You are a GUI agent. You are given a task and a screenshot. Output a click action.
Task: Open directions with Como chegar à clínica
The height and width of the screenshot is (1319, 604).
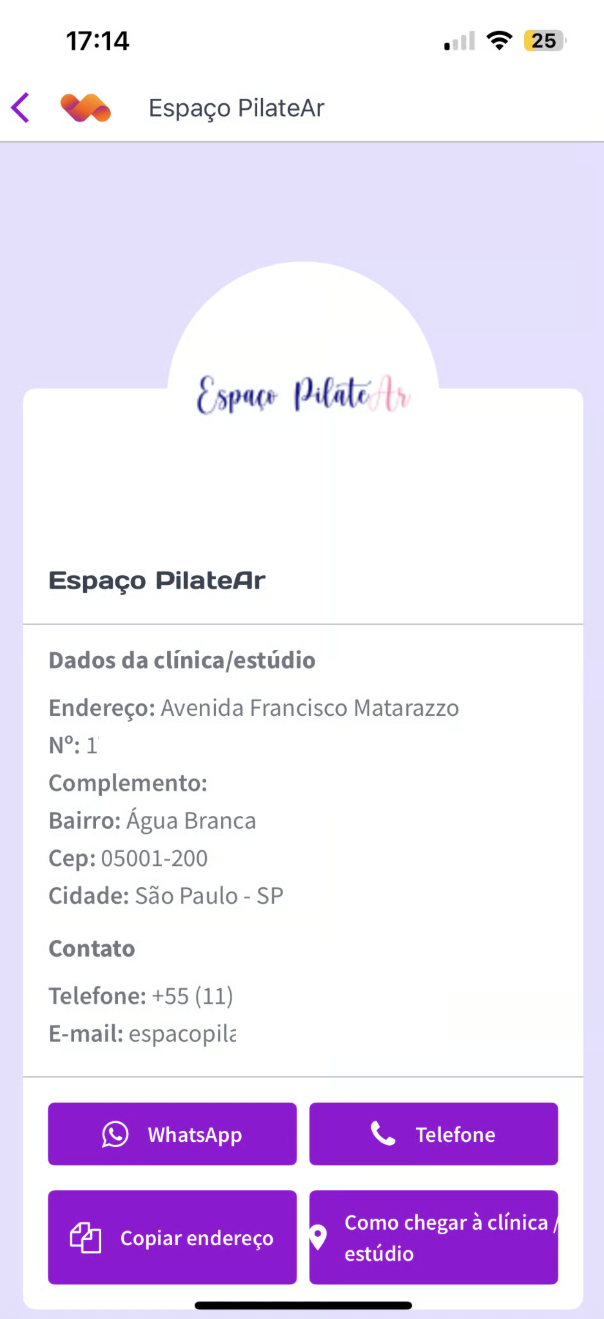tap(433, 1237)
